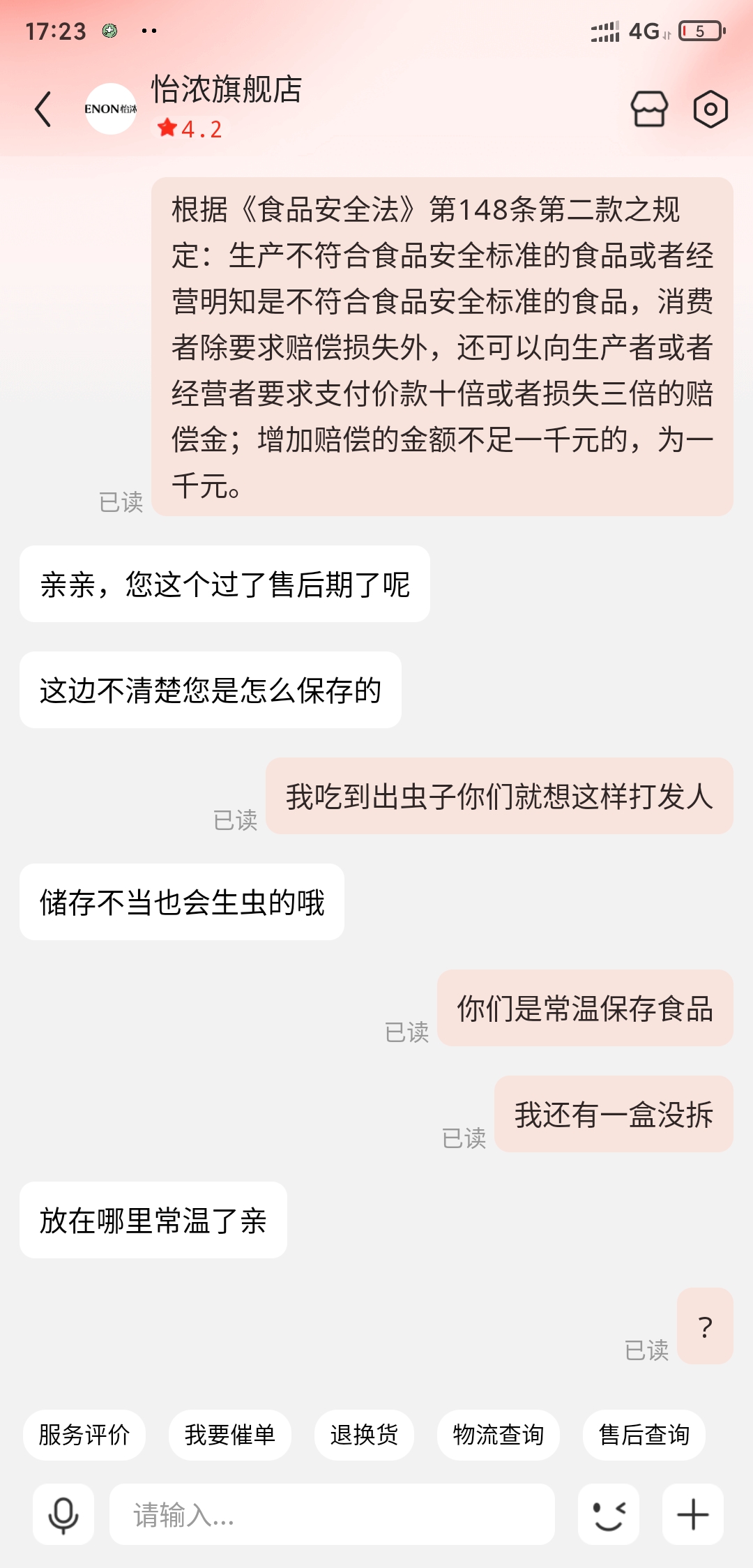This screenshot has width=753, height=1568.
Task: Tap the 服务评价 chip
Action: [84, 1435]
